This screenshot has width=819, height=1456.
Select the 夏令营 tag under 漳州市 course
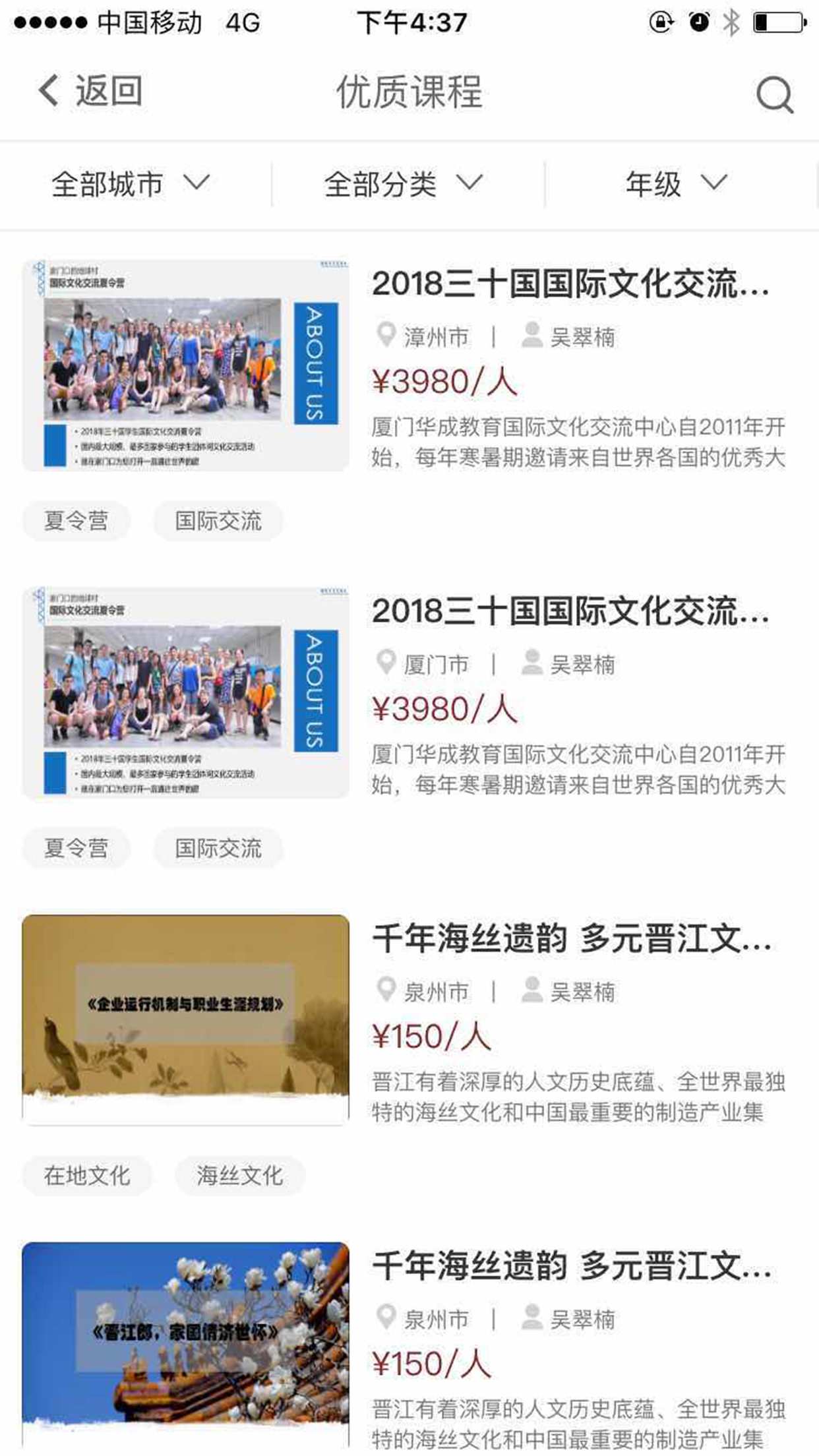click(x=76, y=521)
